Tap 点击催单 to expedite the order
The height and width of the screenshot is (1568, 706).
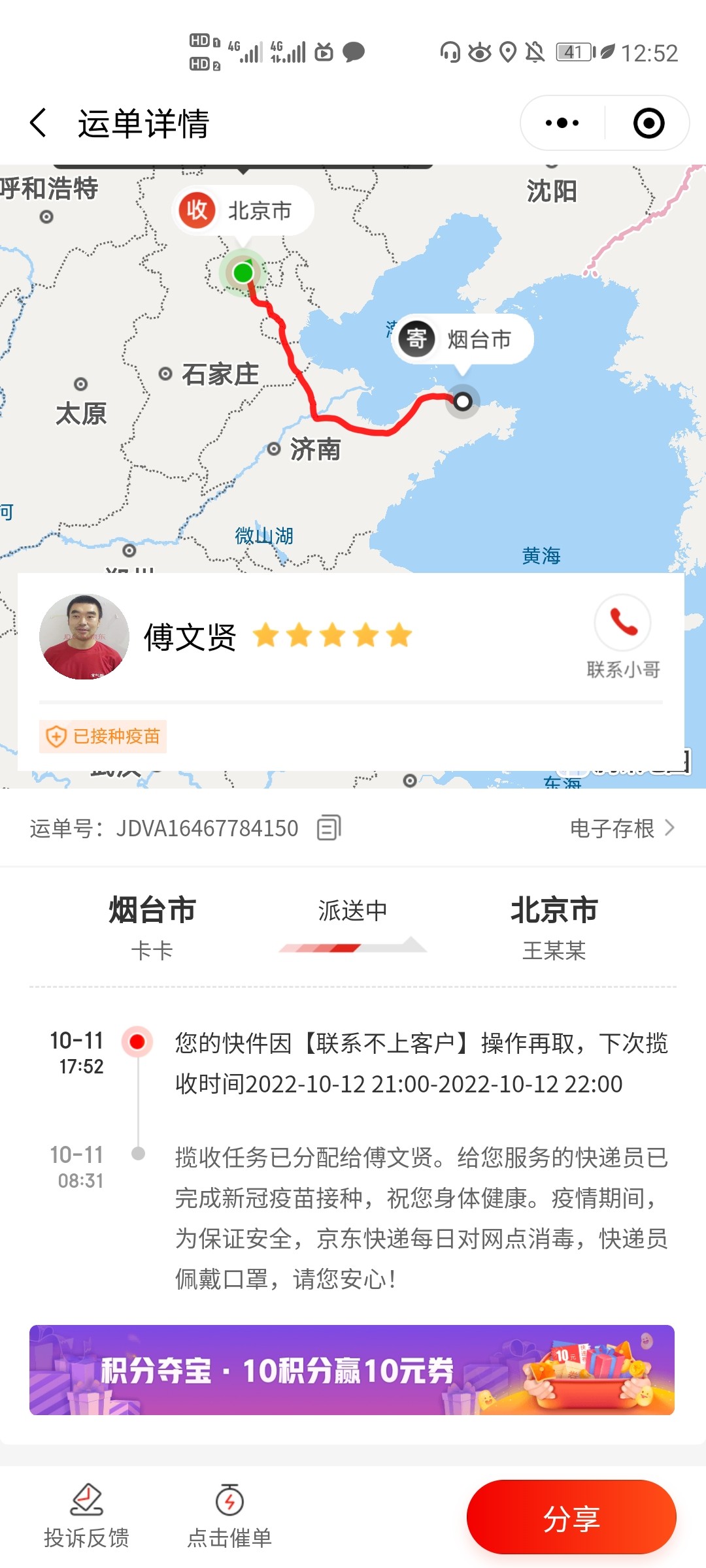tap(229, 1516)
